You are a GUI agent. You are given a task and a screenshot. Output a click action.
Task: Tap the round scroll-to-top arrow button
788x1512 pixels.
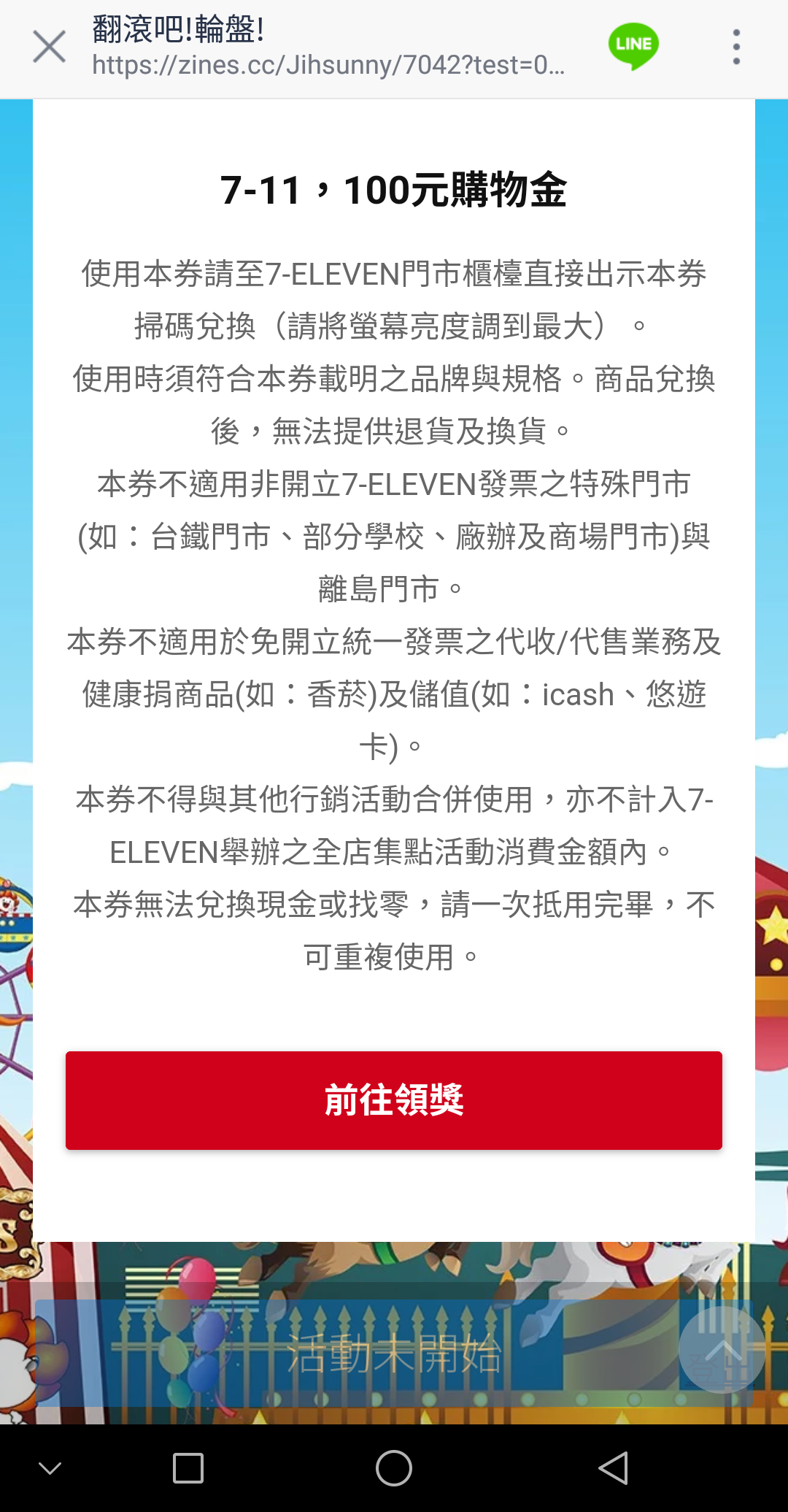coord(721,1350)
